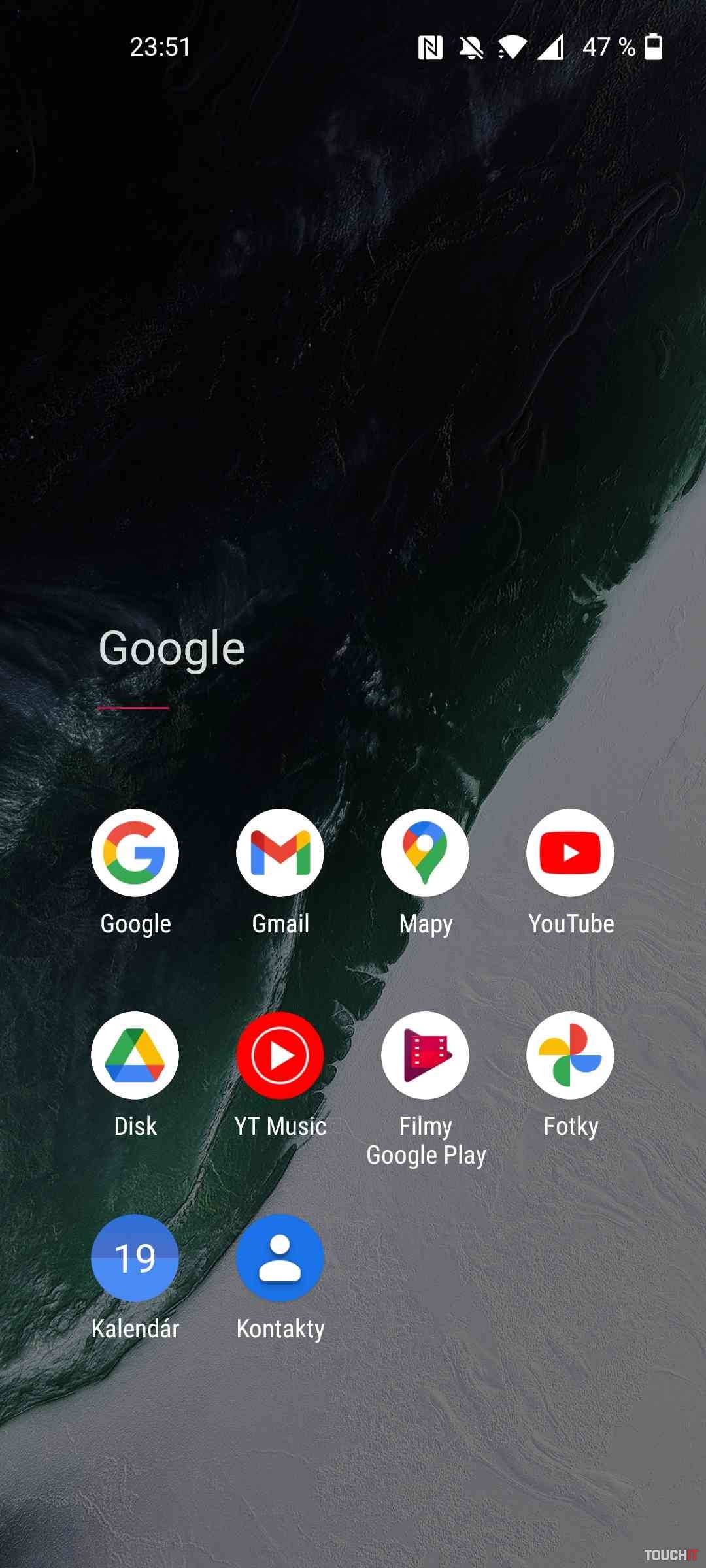Open Fotky (Google Photos)
Viewport: 706px width, 1568px height.
(570, 1055)
